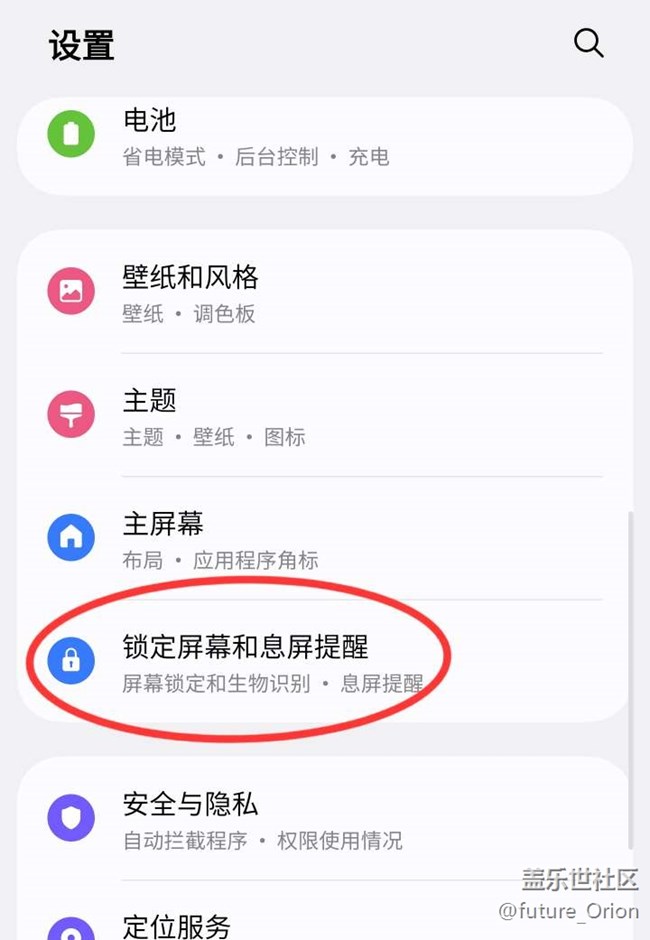Viewport: 650px width, 940px height.
Task: Open the settings search icon
Action: coord(588,42)
